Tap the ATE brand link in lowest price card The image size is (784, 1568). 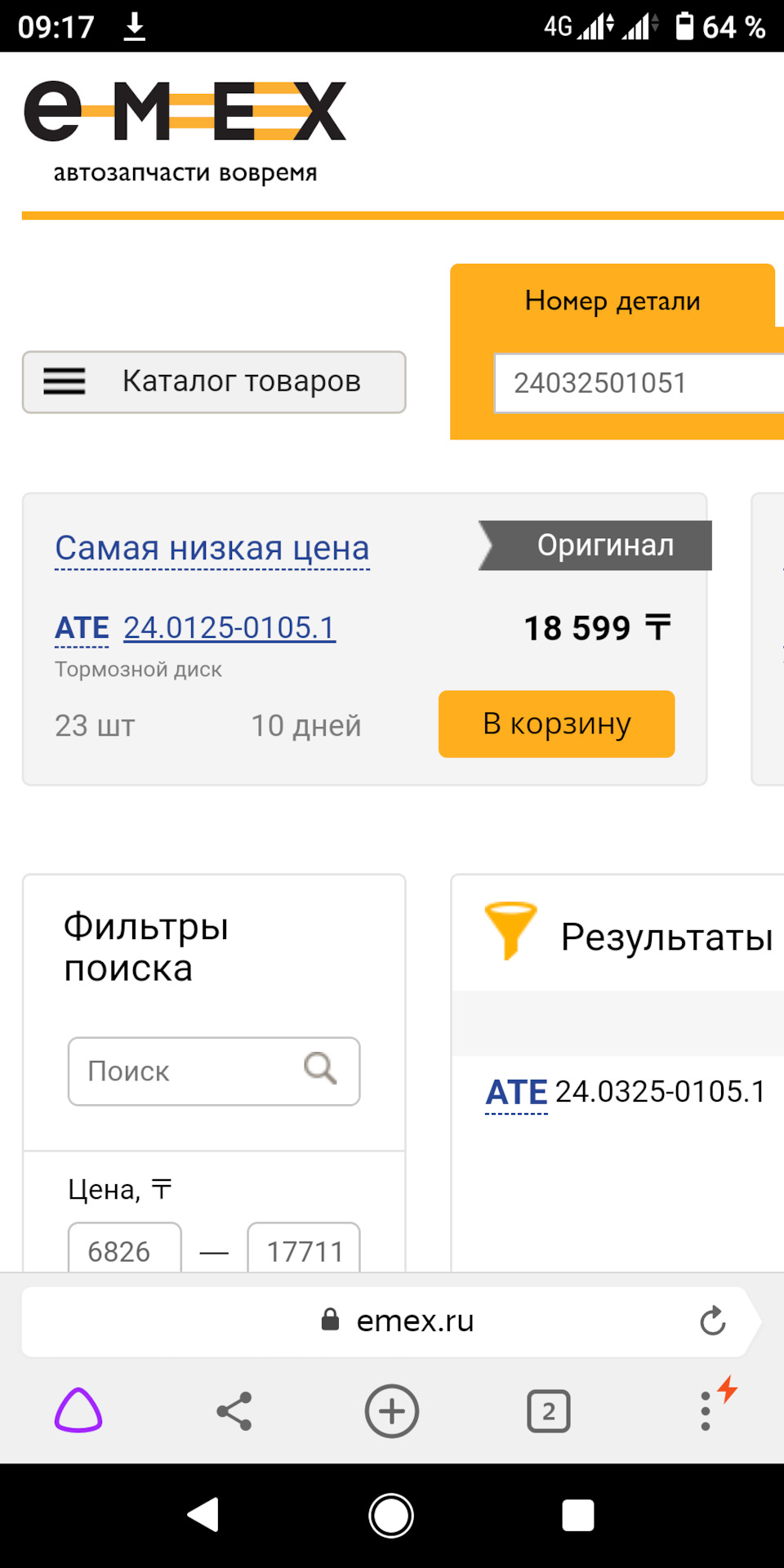tap(82, 628)
